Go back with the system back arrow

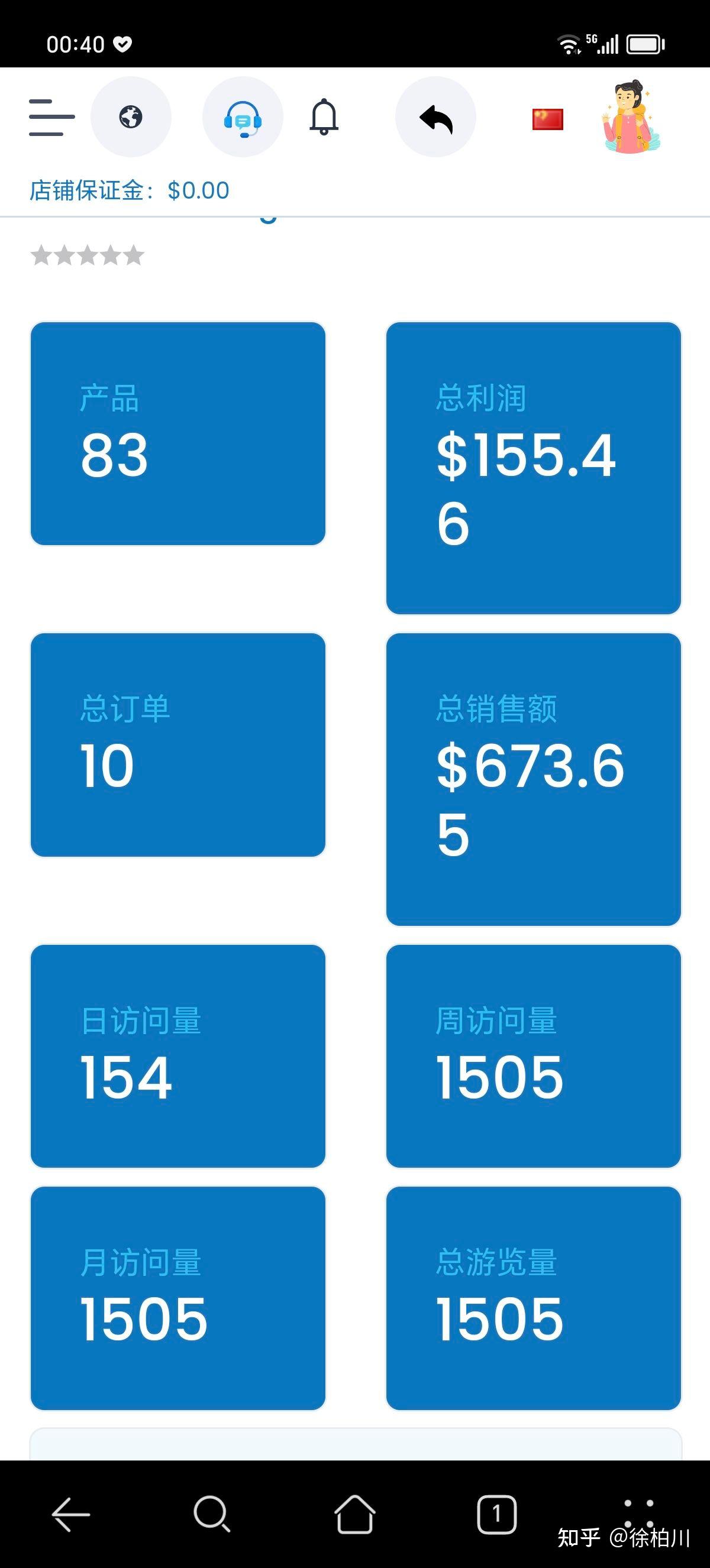click(70, 1513)
